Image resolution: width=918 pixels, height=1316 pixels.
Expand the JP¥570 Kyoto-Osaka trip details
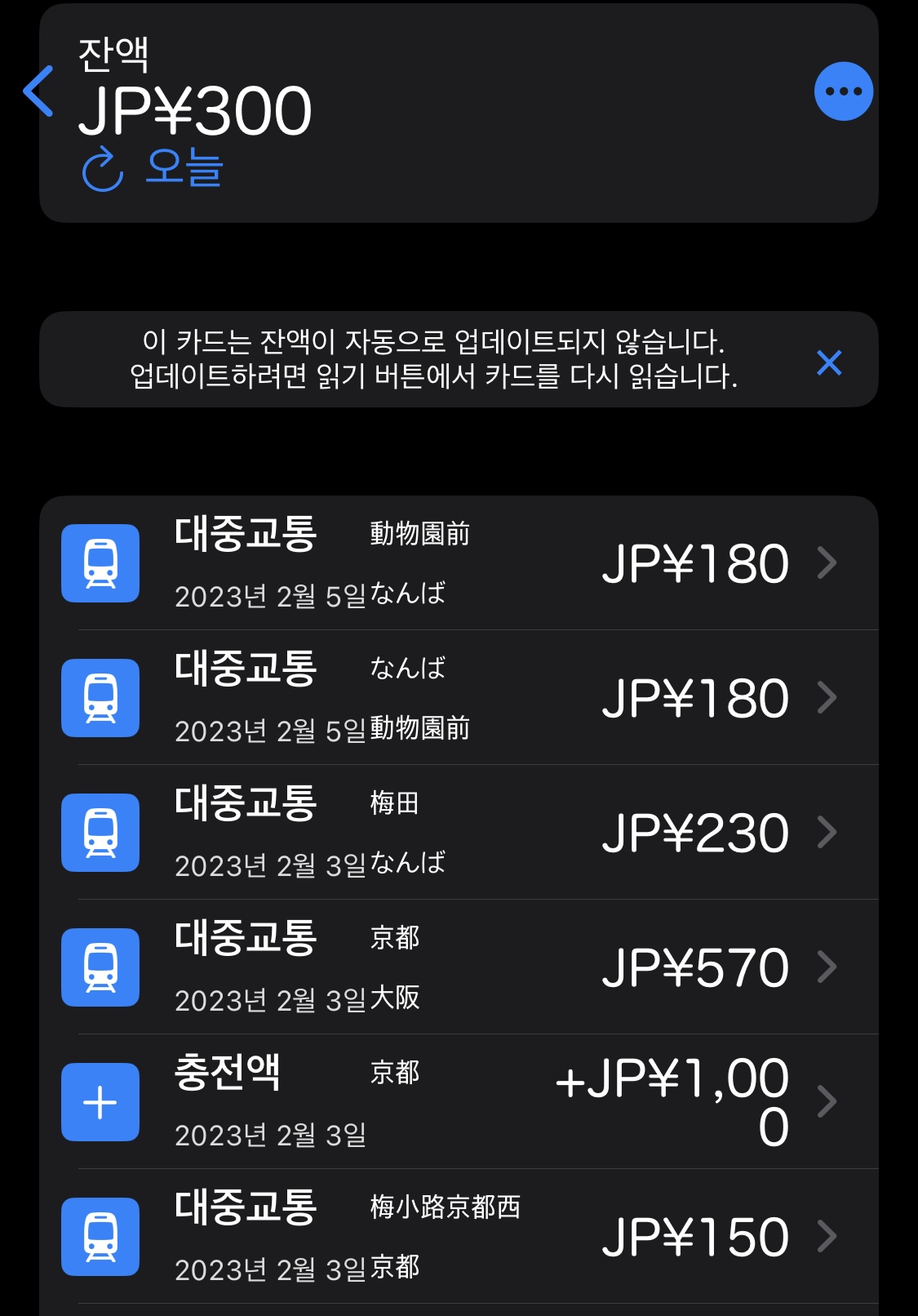[x=831, y=968]
